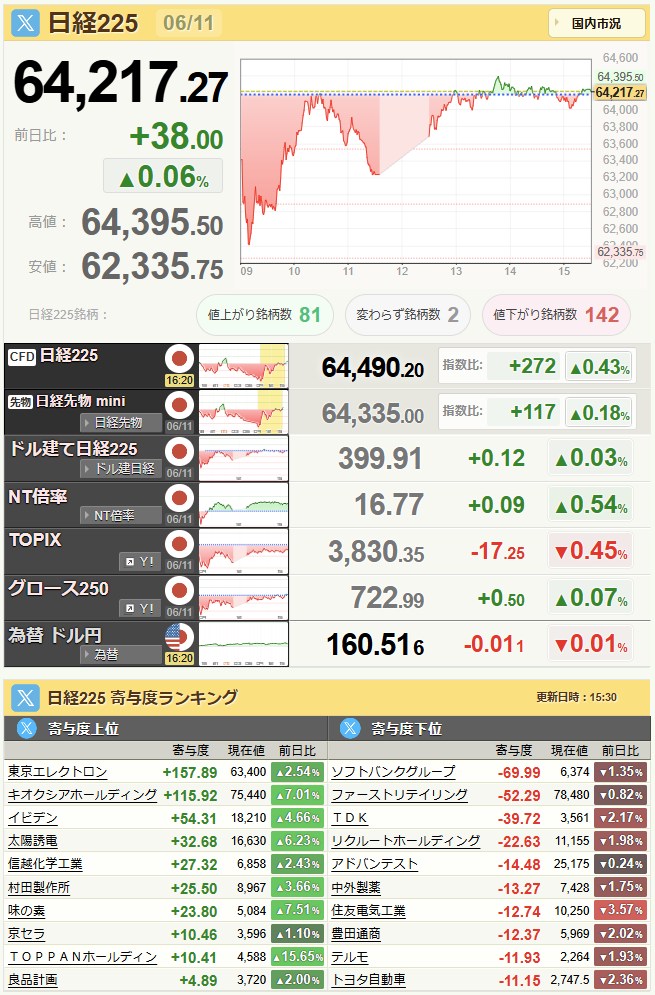This screenshot has height=995, width=655.
Task: Open ソフトバンクグループ stock link
Action: [393, 772]
